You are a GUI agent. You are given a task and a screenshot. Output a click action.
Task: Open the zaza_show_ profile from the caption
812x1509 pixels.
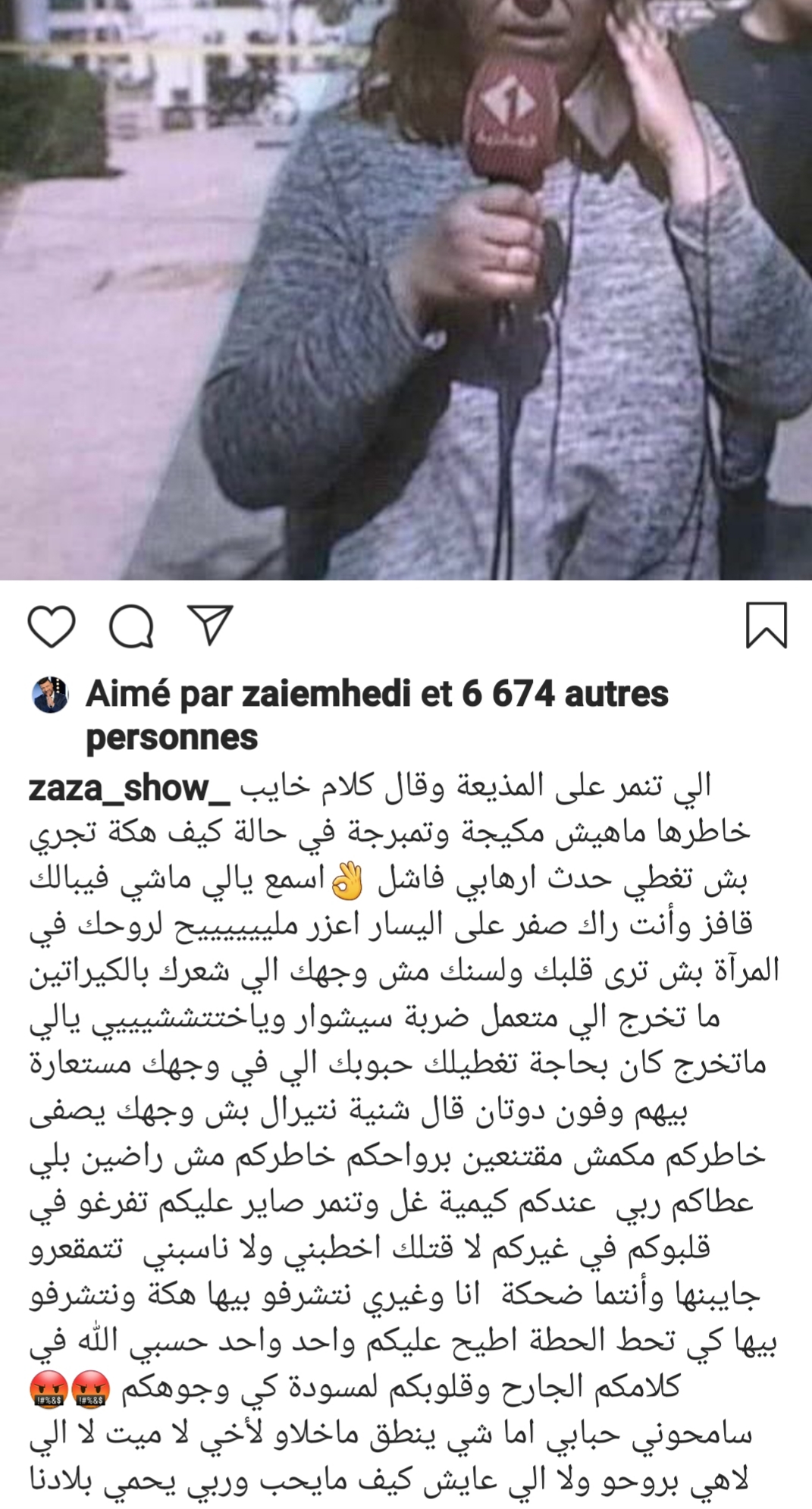[x=129, y=789]
